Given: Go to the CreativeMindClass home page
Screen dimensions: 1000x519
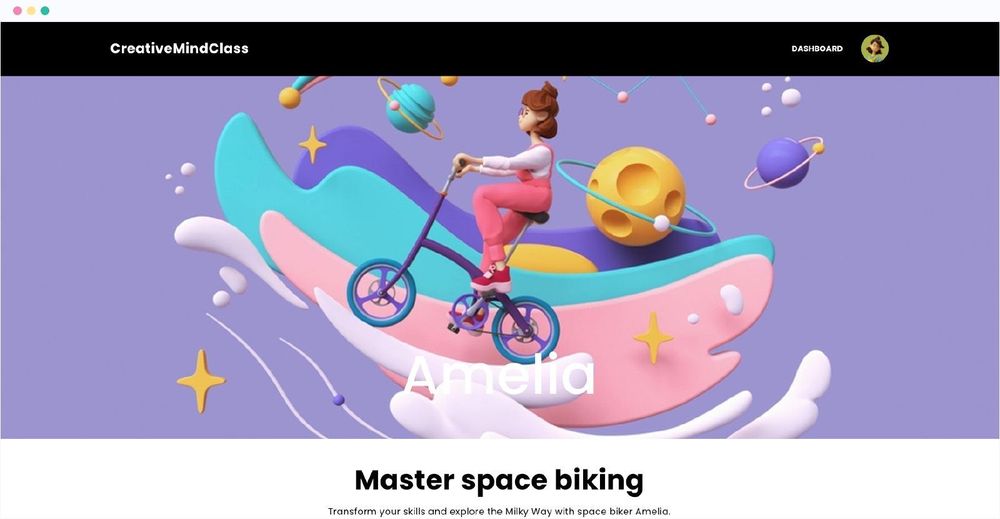Looking at the screenshot, I should tap(179, 49).
